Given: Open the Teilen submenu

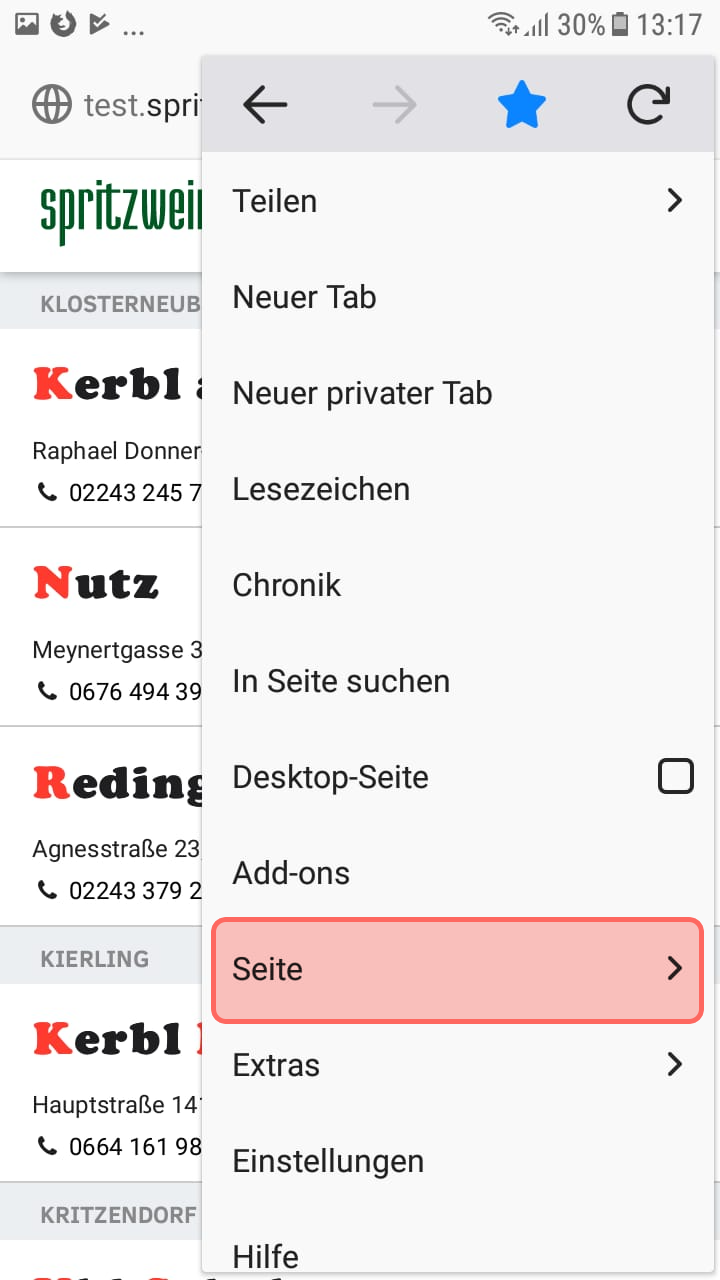Looking at the screenshot, I should 458,201.
